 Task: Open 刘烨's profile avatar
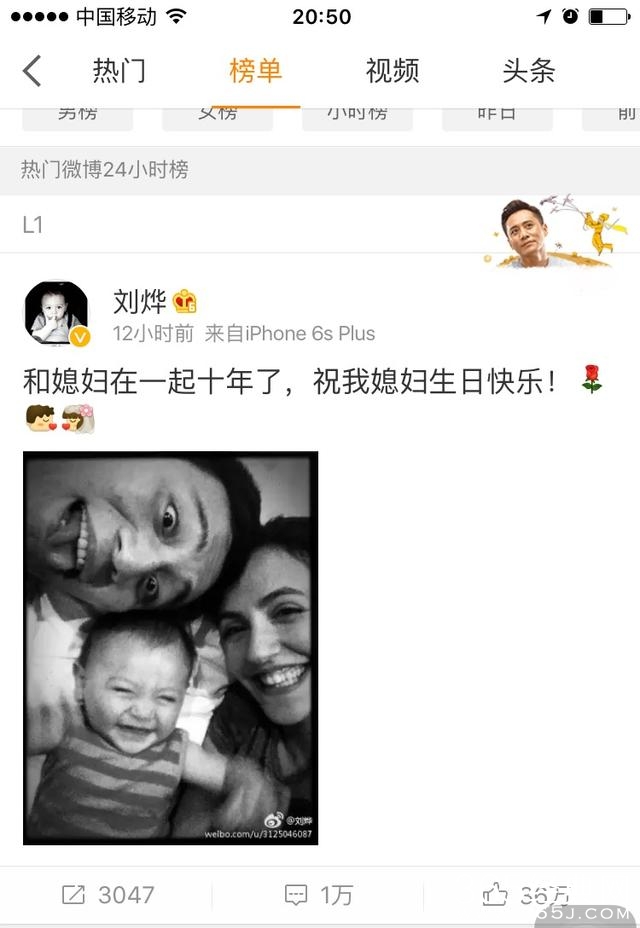[56, 315]
